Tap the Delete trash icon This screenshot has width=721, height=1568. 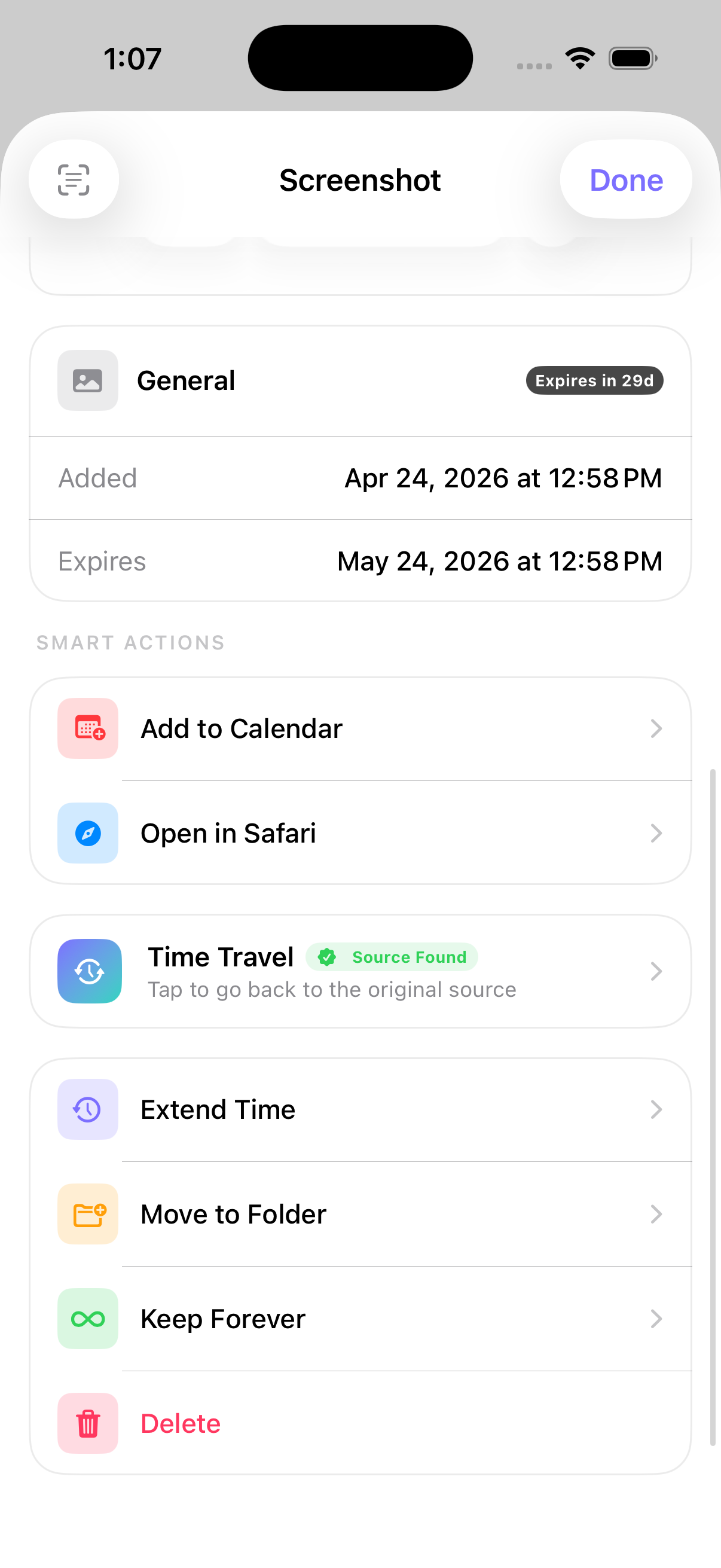pyautogui.click(x=87, y=1423)
